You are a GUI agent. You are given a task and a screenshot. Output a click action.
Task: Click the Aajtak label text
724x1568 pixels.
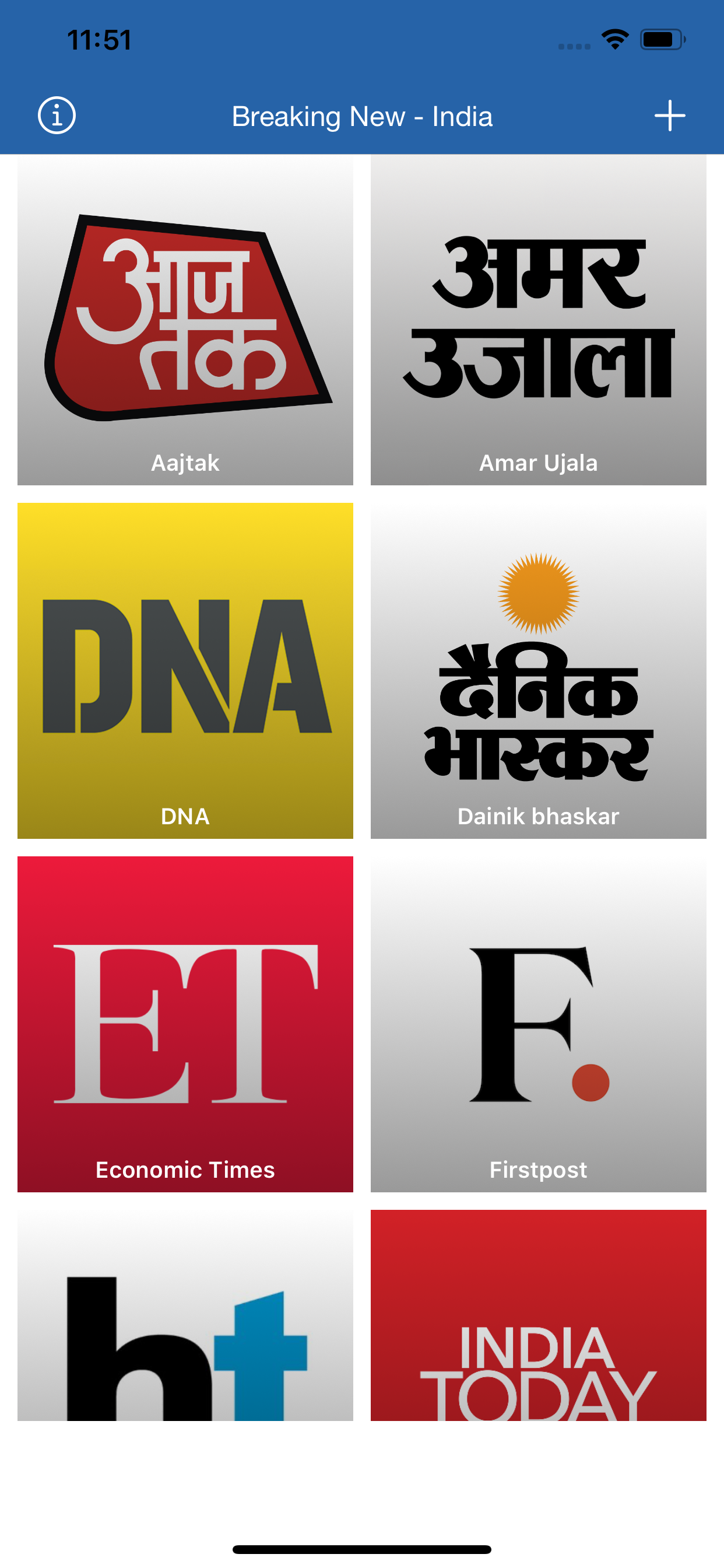click(184, 463)
